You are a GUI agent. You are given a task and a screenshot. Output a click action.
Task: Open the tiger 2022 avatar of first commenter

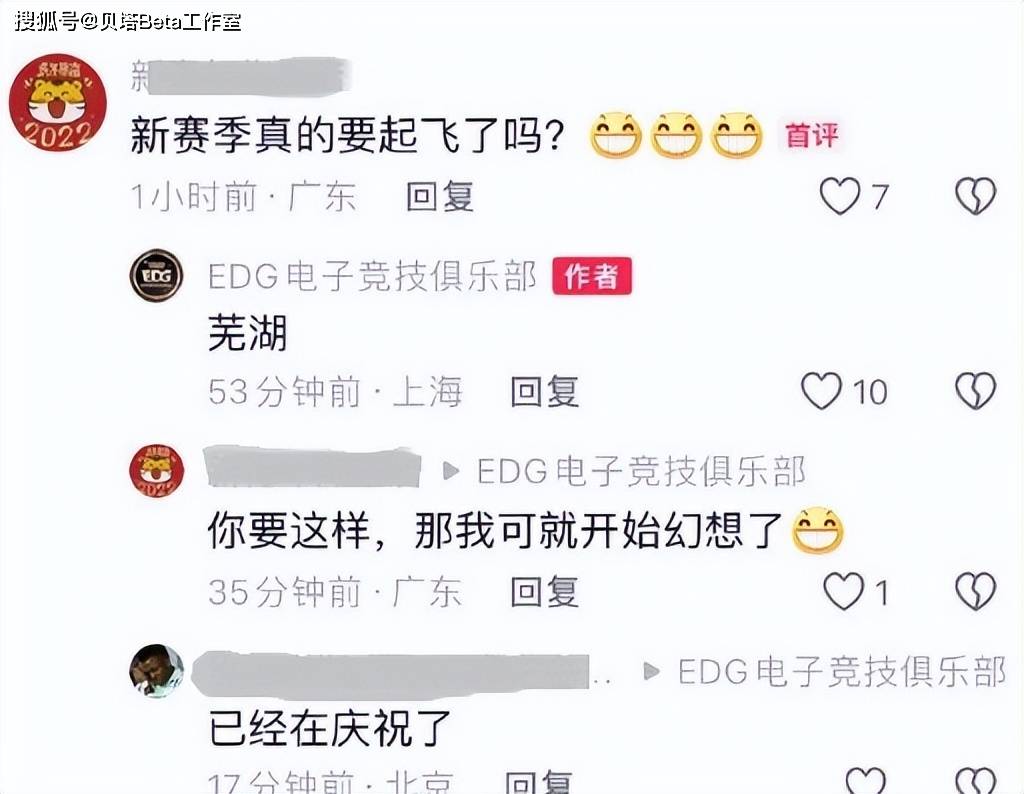coord(57,103)
